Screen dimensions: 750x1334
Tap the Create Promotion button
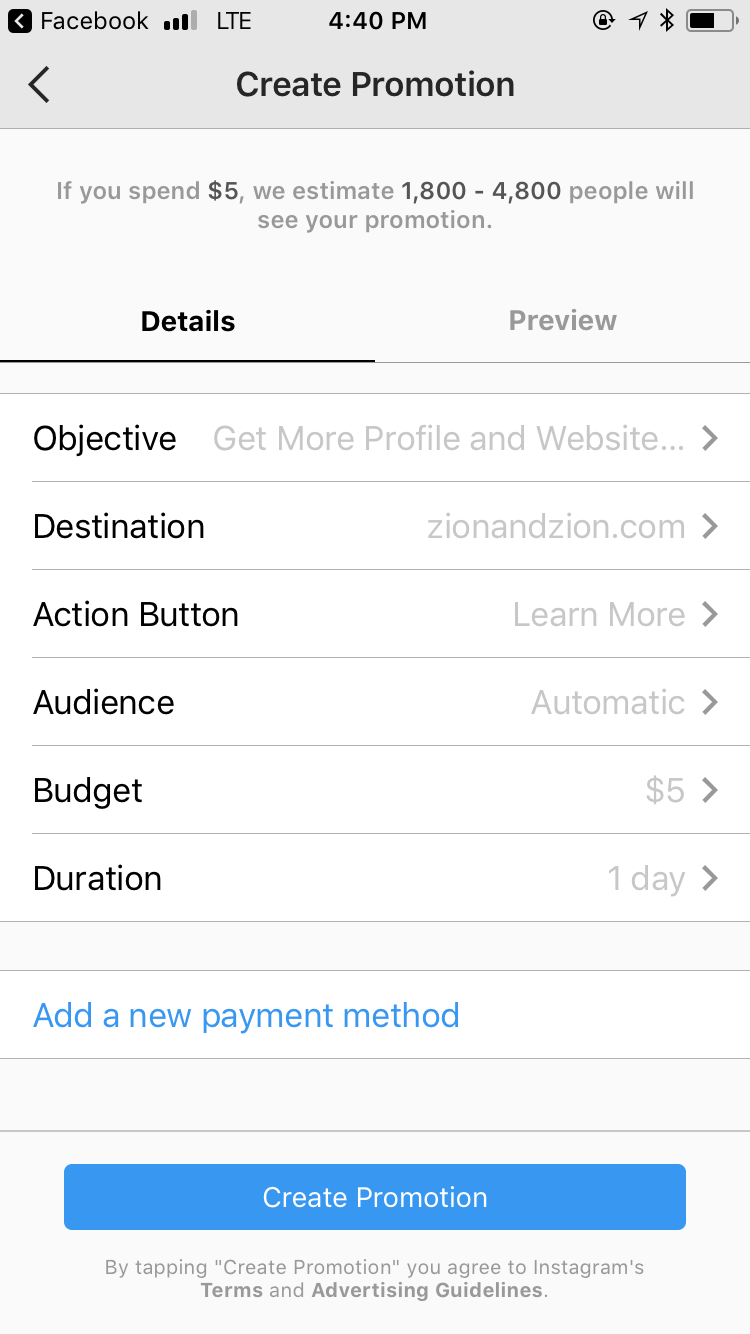coord(374,1196)
